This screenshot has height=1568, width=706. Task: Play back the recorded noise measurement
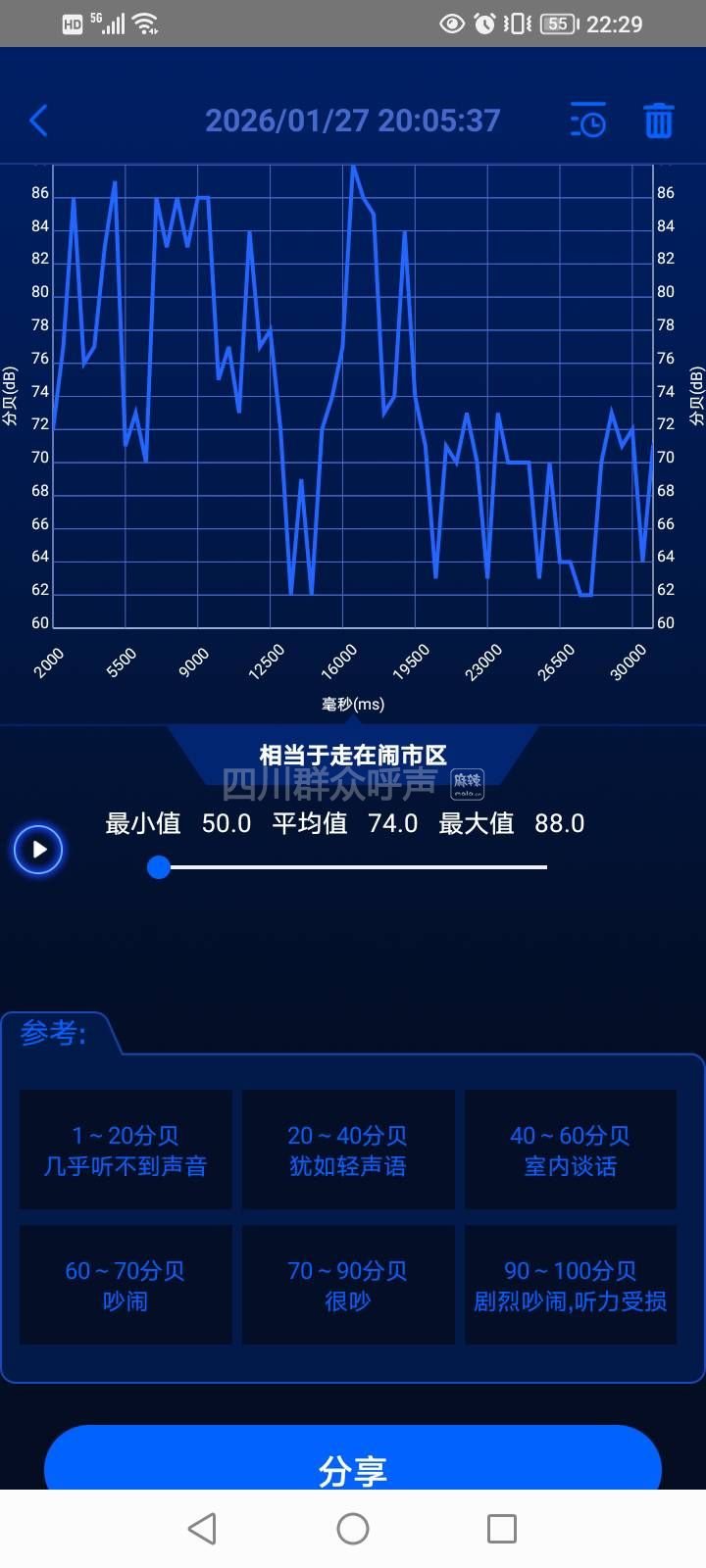[39, 849]
